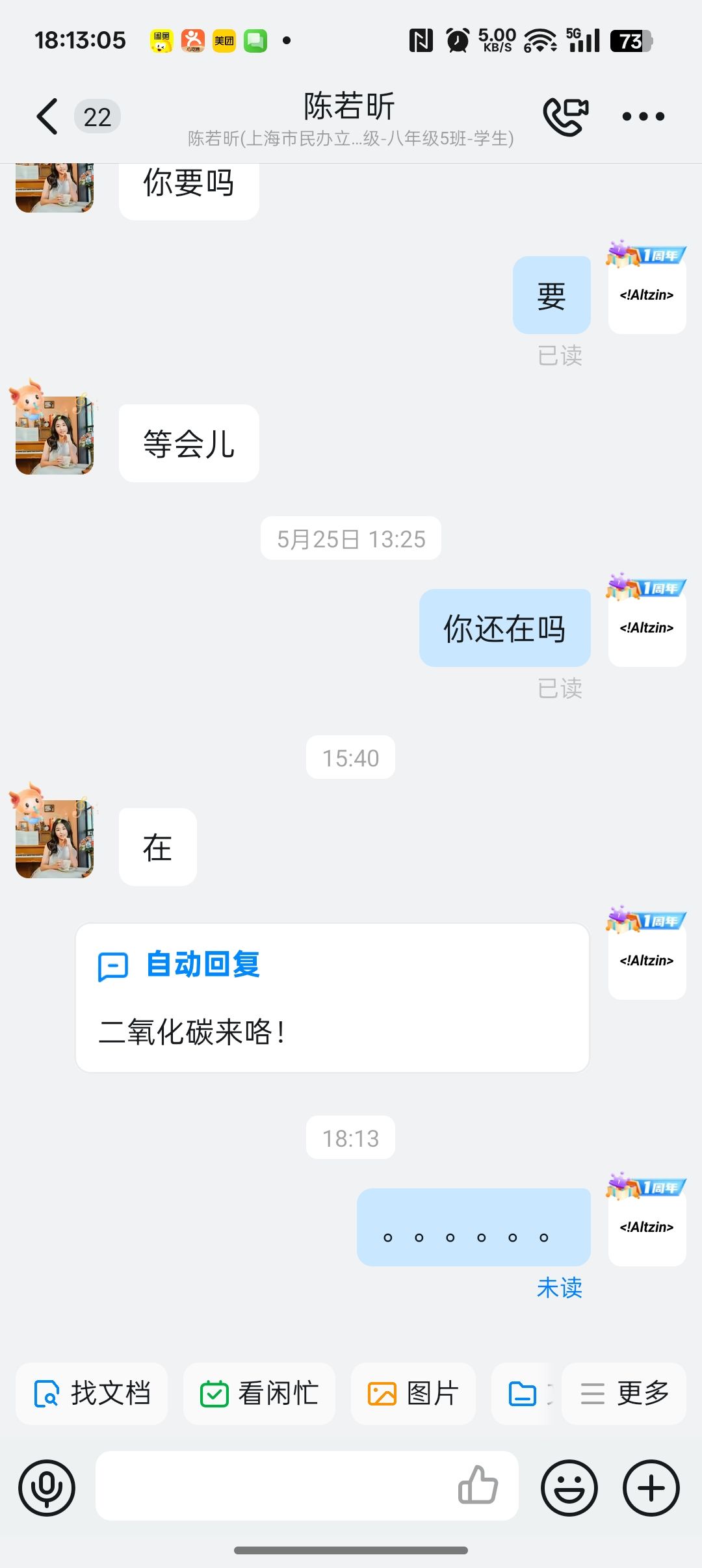Open the folder shortcut chip

pos(523,1394)
